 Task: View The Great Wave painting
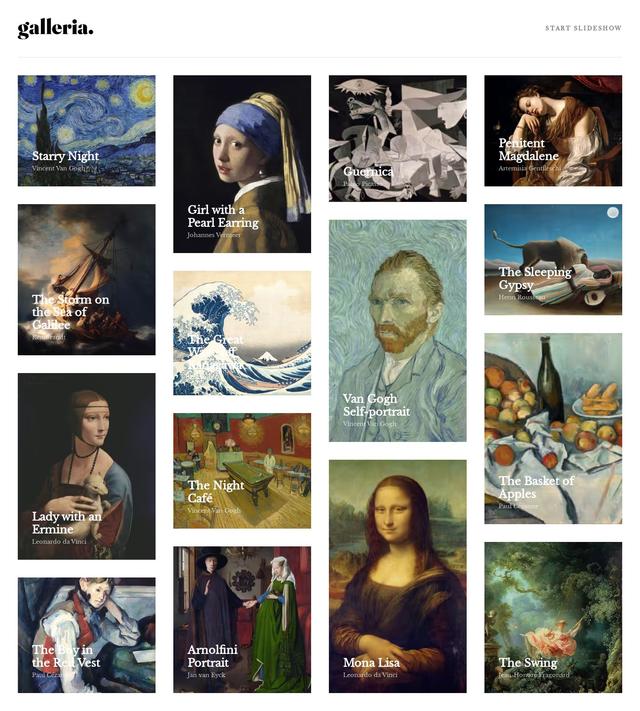pos(241,332)
